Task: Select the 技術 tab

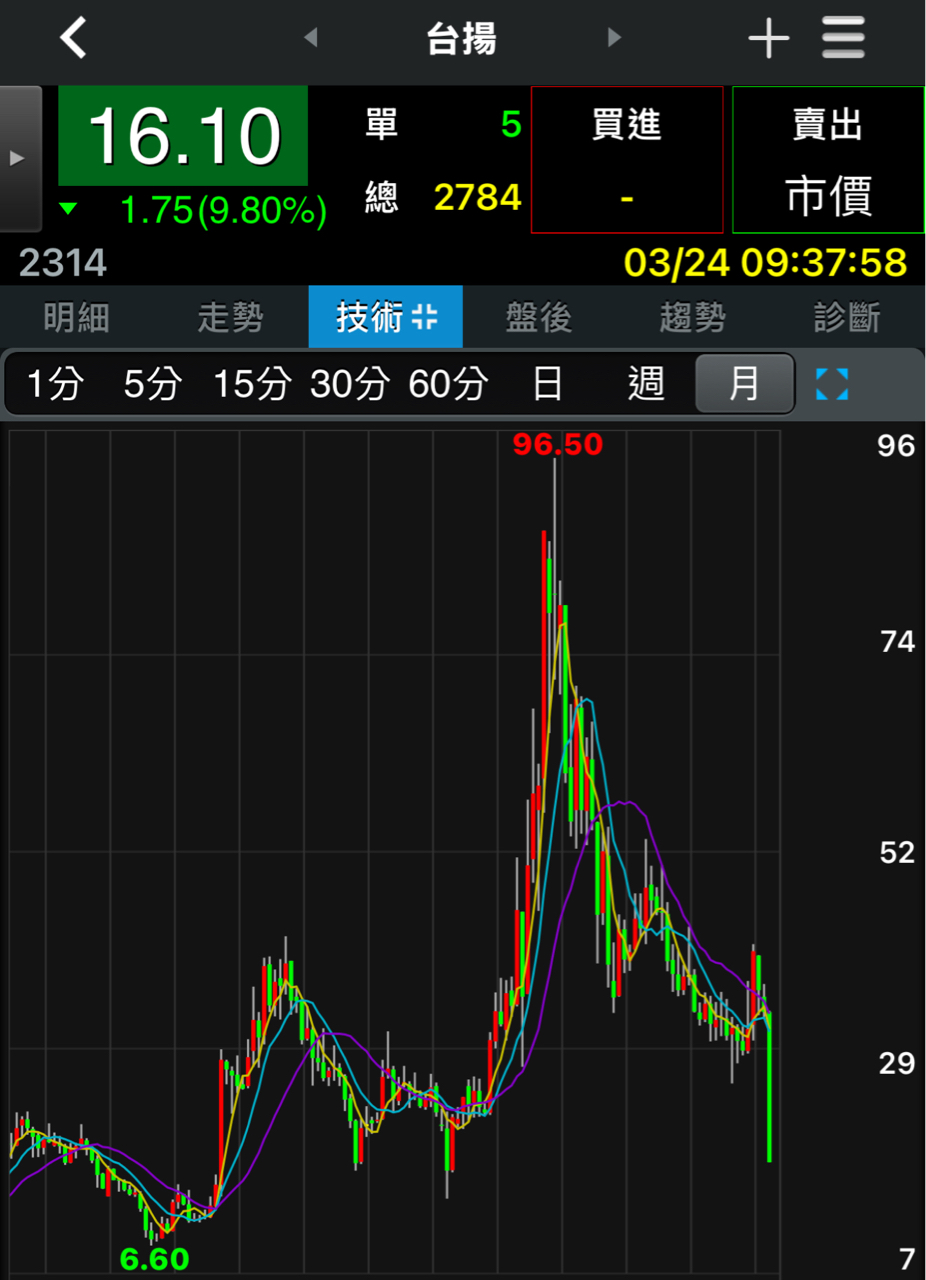Action: pos(386,318)
